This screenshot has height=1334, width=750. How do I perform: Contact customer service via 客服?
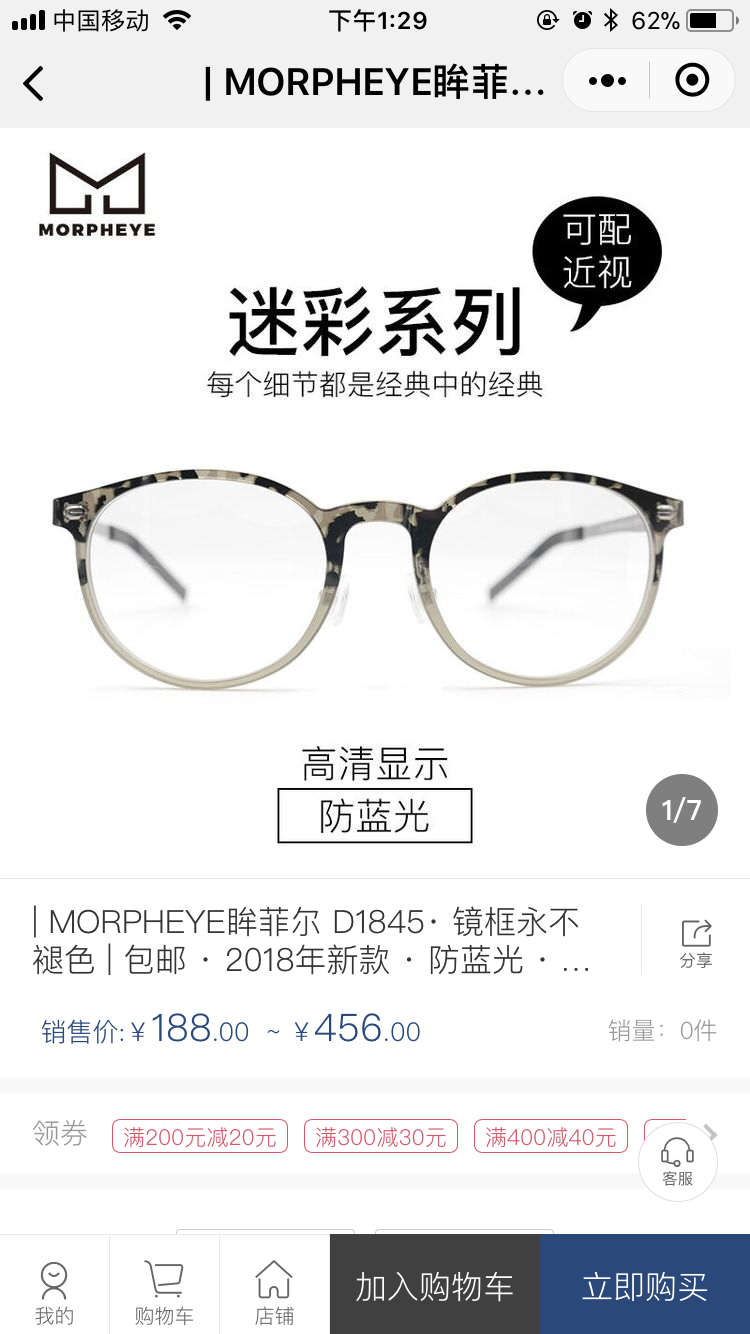point(677,1162)
